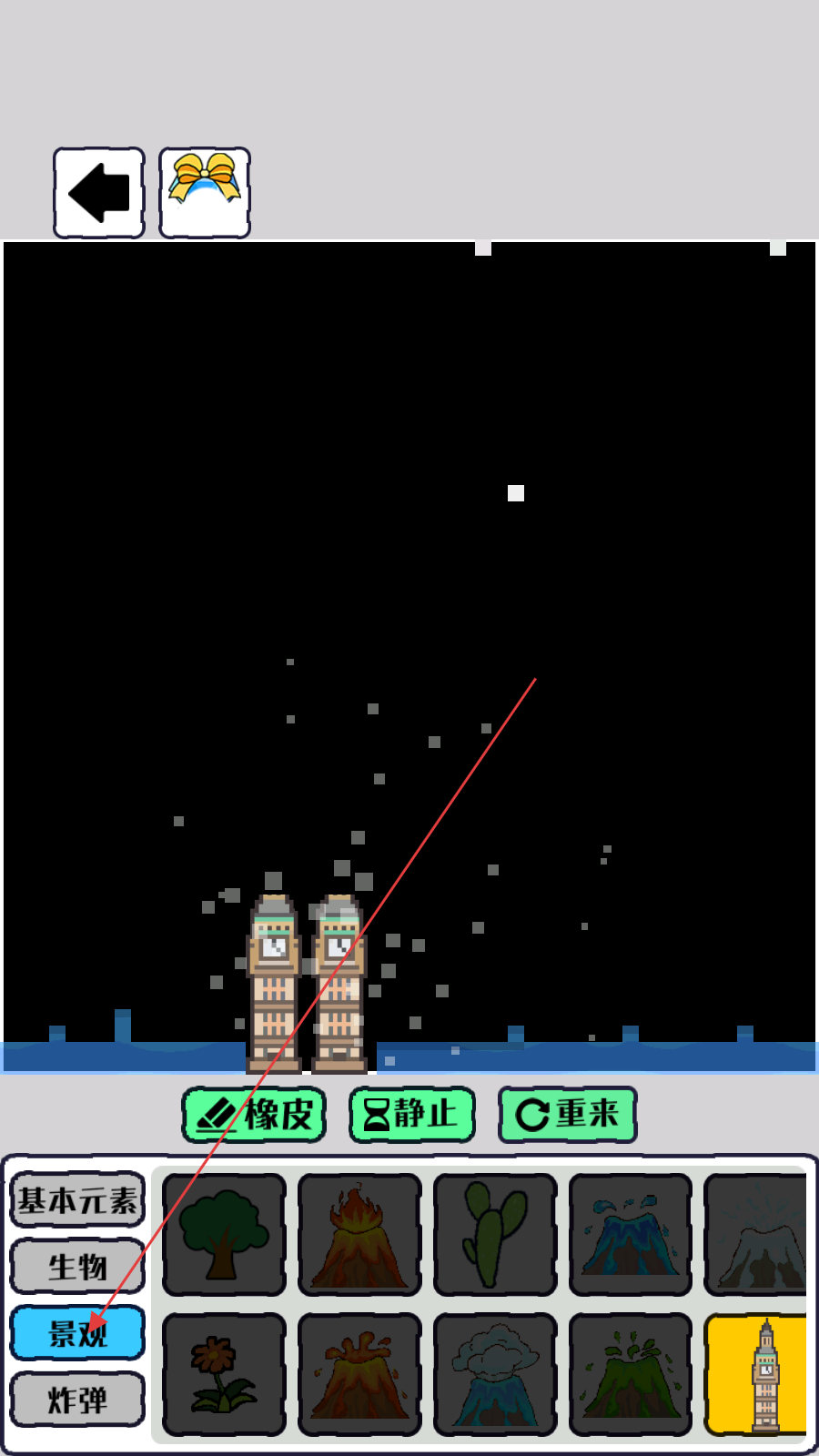Viewport: 819px width, 1456px height.
Task: Choose the flaming volcano item
Action: 359,1235
